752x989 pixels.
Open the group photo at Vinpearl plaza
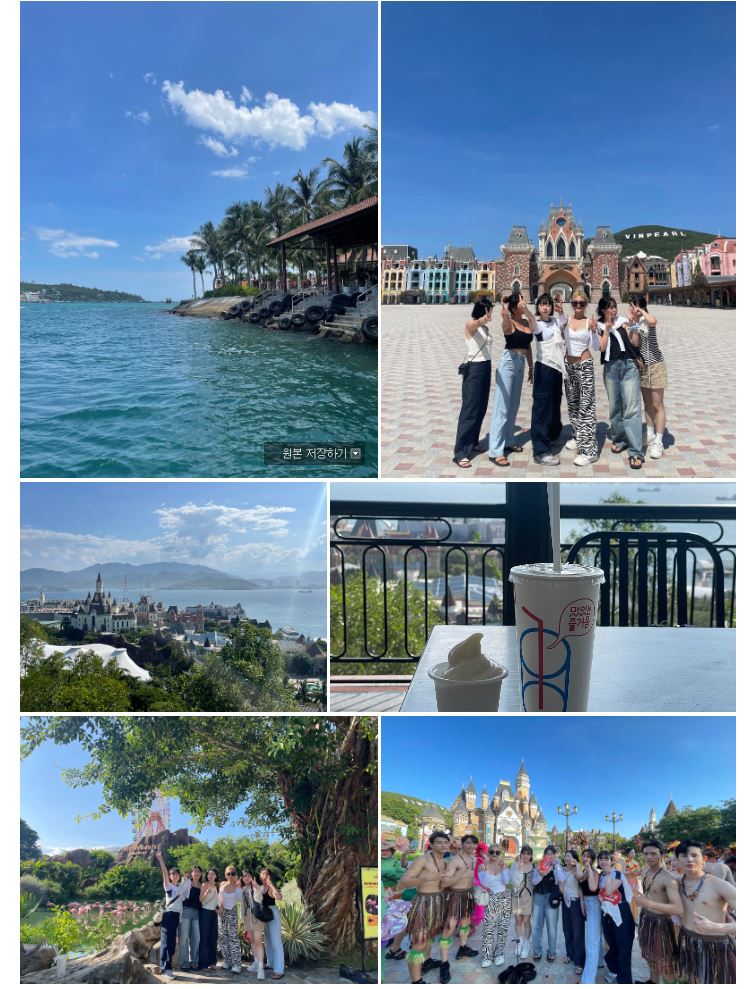(x=558, y=239)
